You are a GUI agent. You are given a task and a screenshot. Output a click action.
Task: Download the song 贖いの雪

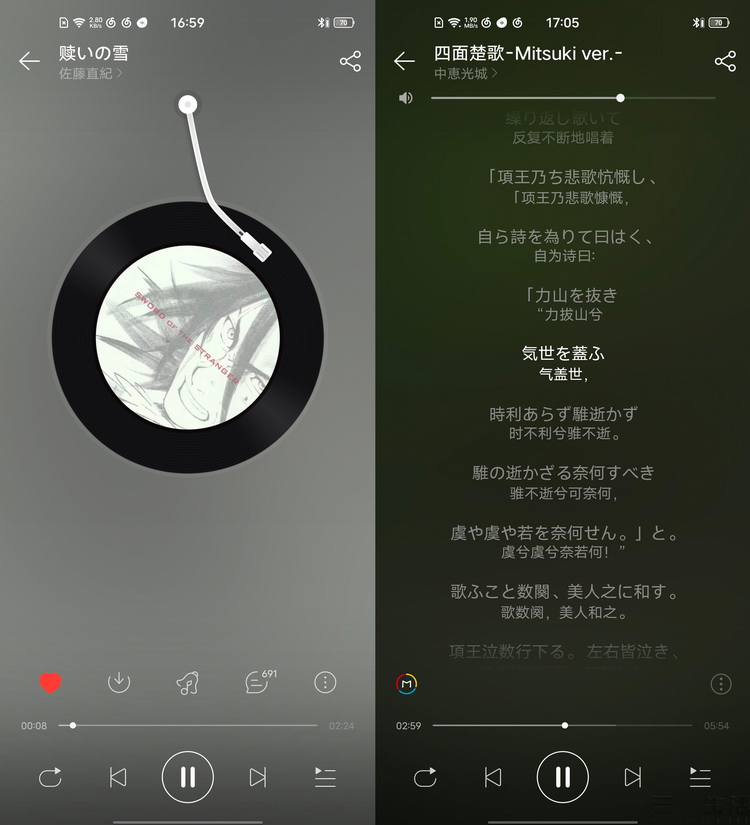point(119,683)
